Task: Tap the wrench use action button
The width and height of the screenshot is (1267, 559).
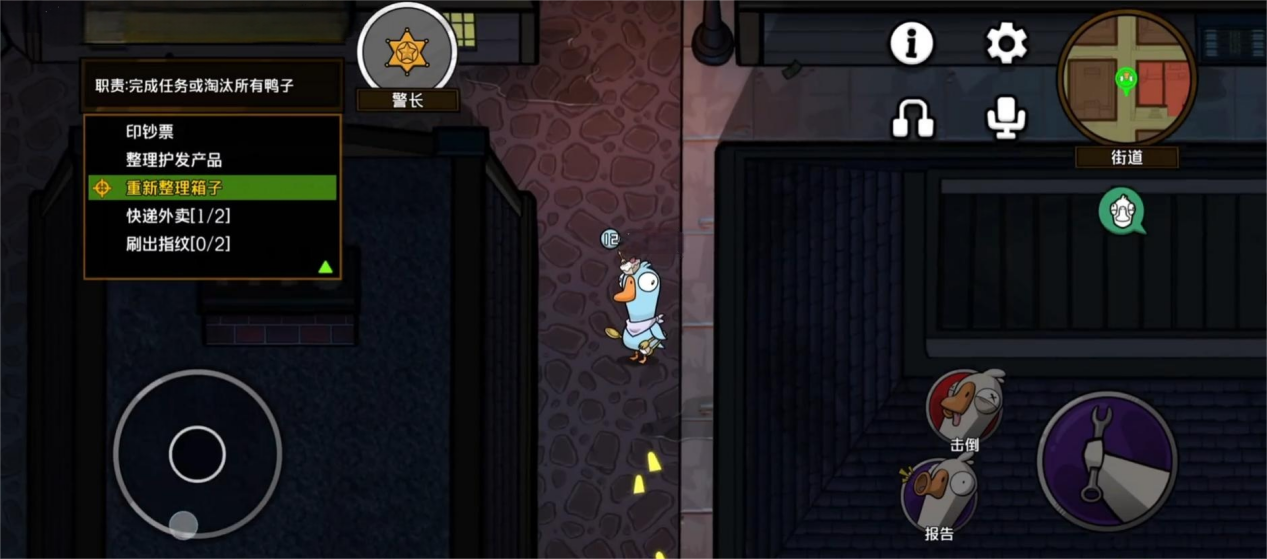Action: pyautogui.click(x=1107, y=461)
